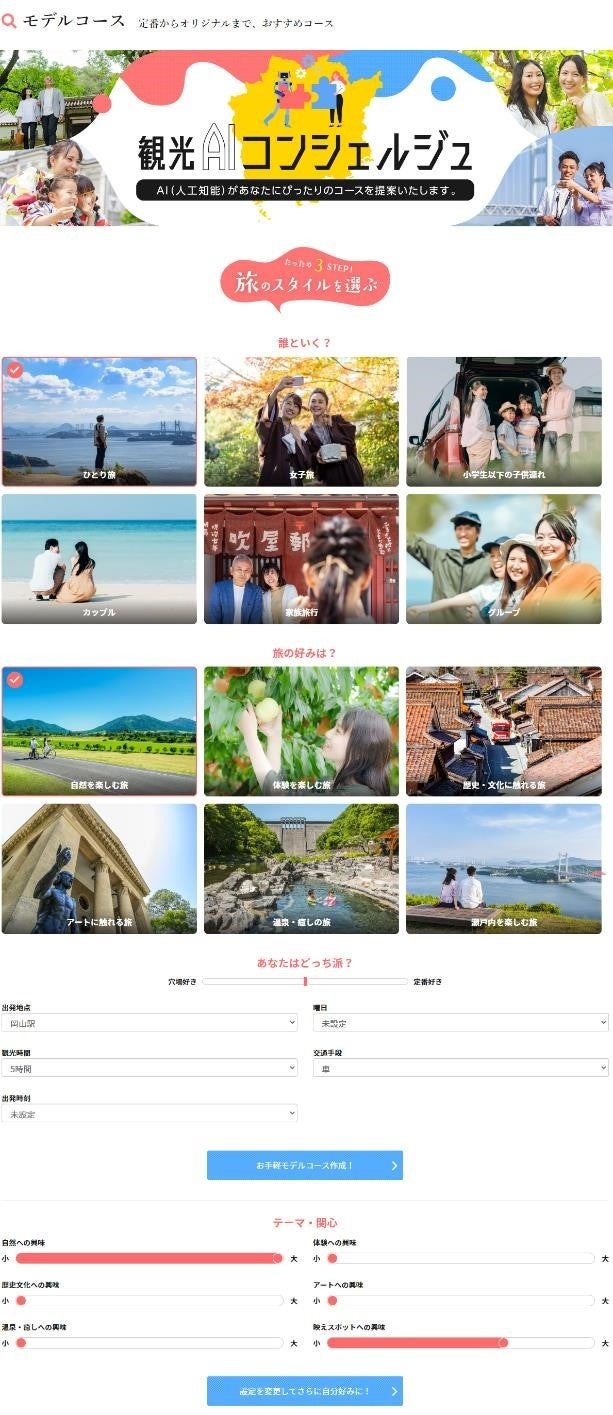
Task: Select the 女子旅 travel companion tile
Action: (301, 421)
